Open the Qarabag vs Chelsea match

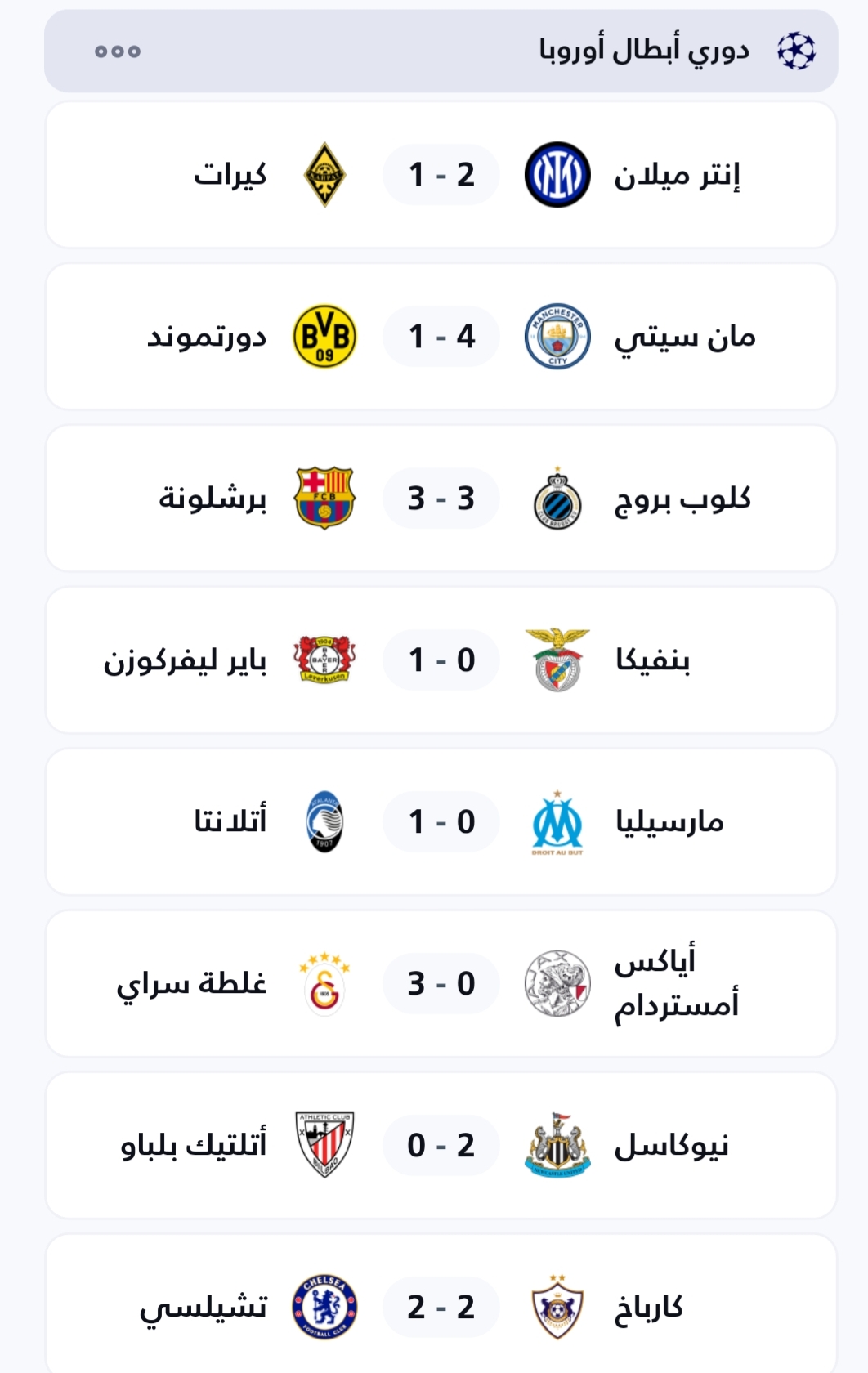(441, 1306)
